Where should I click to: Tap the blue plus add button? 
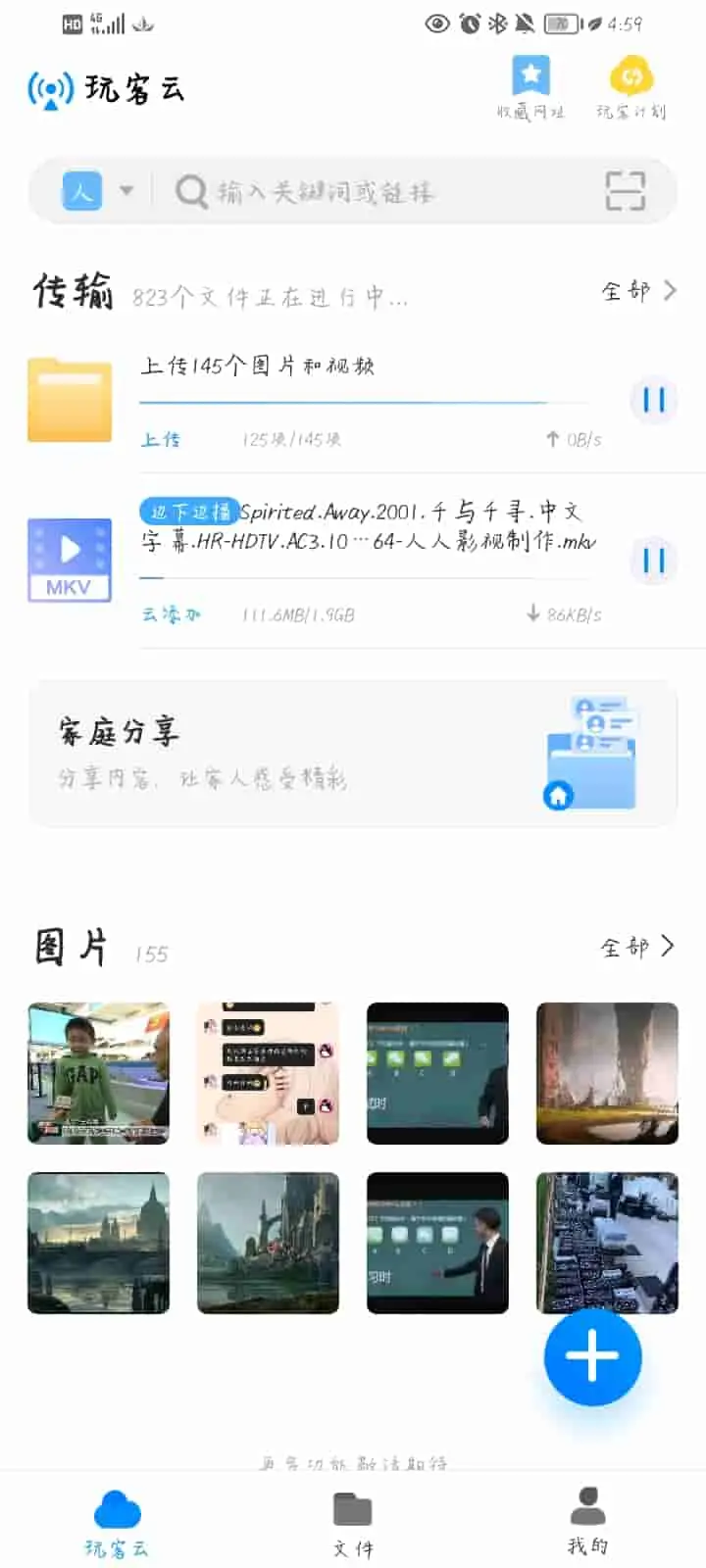click(x=593, y=1357)
